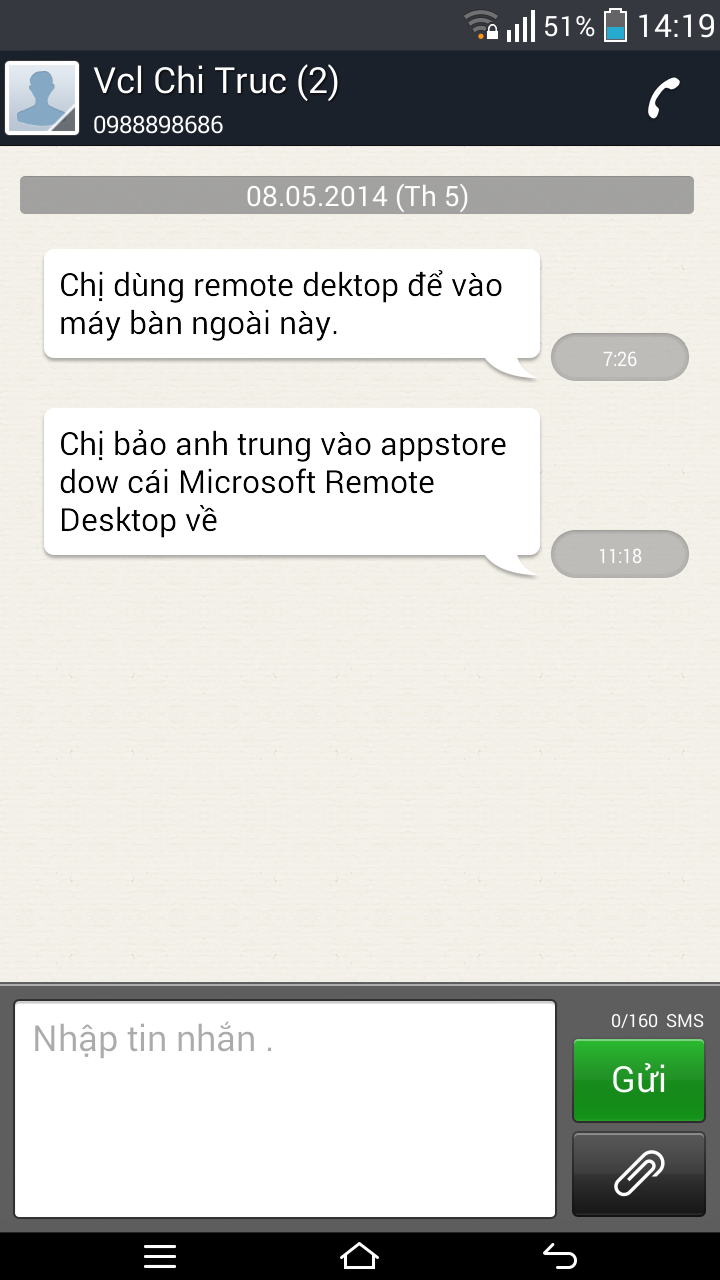The width and height of the screenshot is (720, 1280).
Task: Attach a file with the paperclip button
Action: coord(639,1174)
